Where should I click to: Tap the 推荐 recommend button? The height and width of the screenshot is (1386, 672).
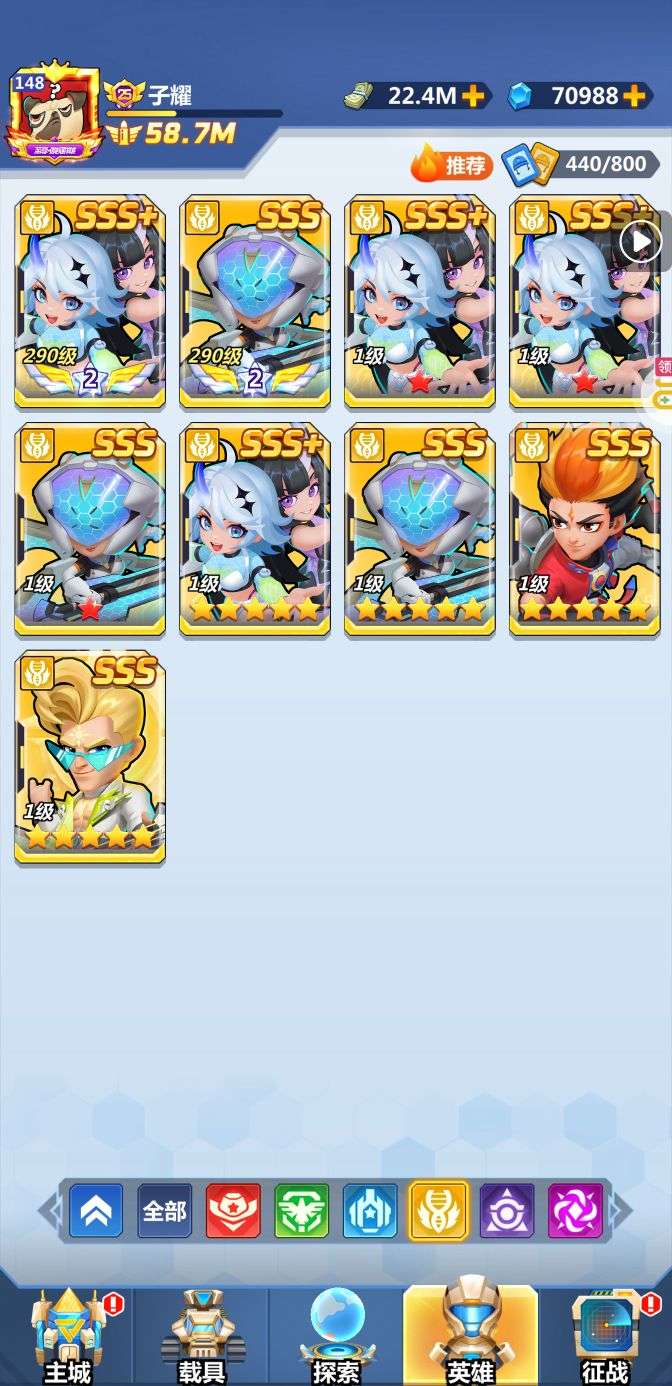(x=453, y=164)
